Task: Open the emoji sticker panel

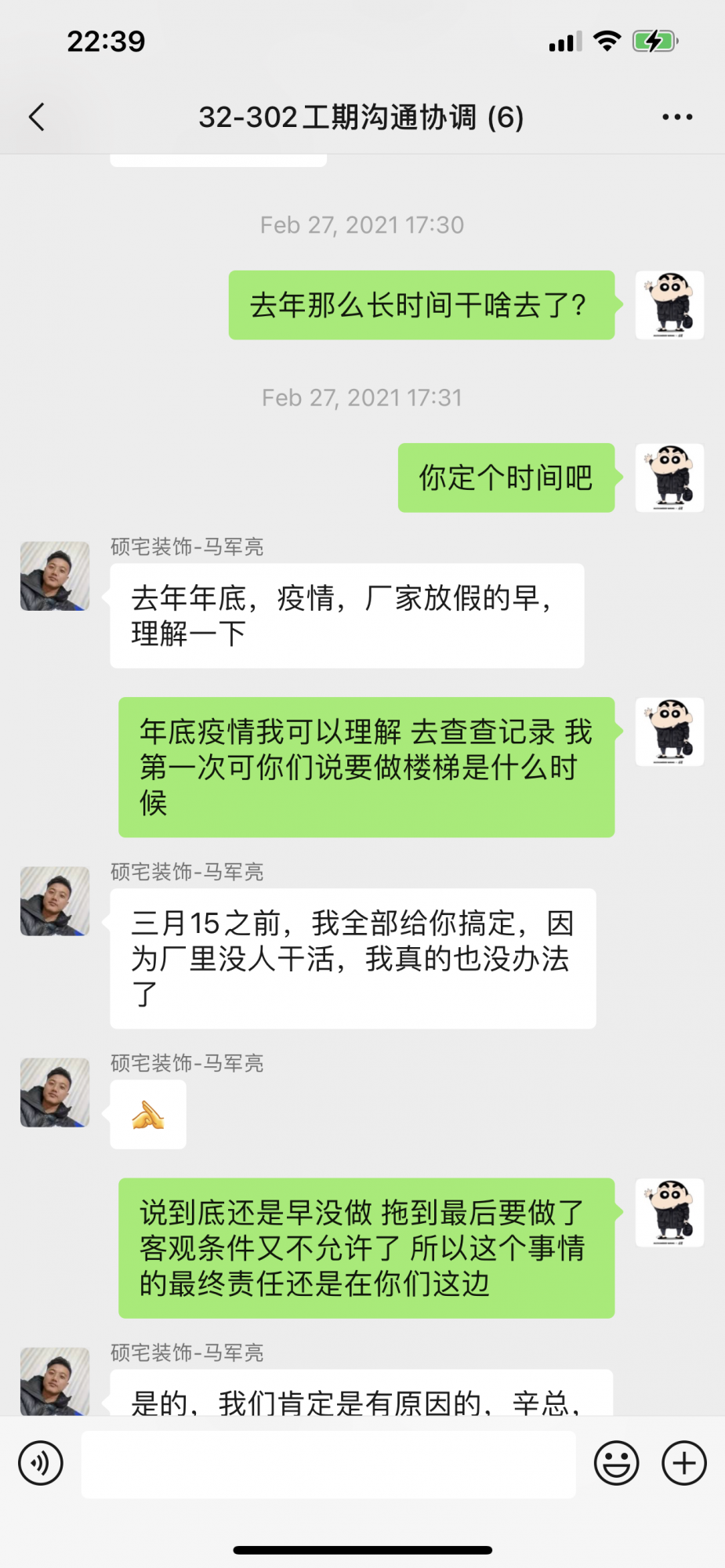Action: pos(617,1463)
